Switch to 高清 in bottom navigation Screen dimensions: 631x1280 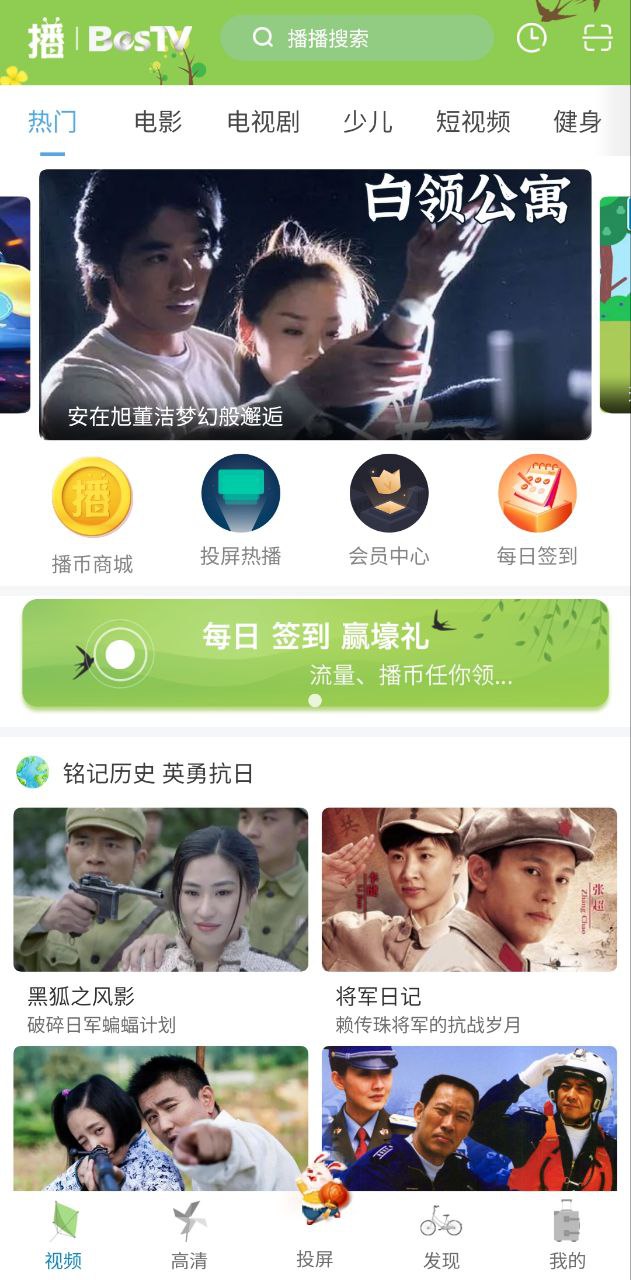pyautogui.click(x=189, y=1236)
